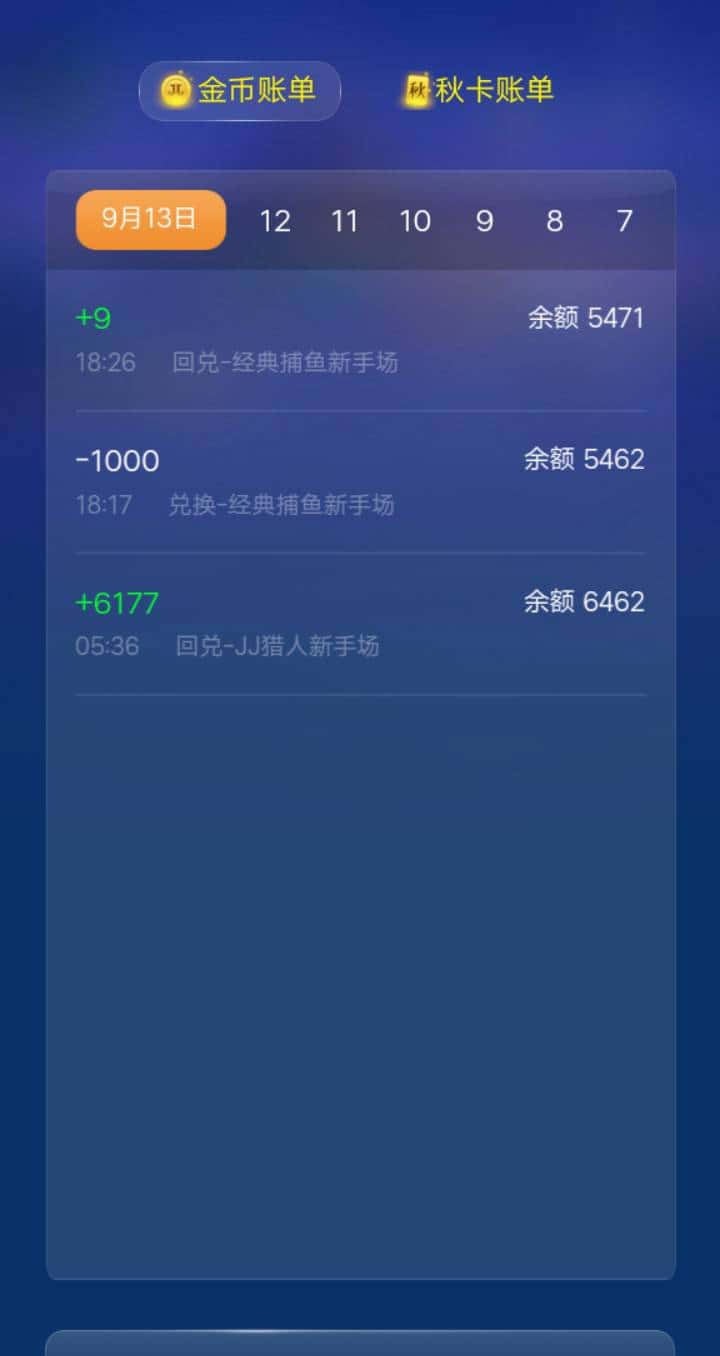Screen dimensions: 720x1356
Task: Select date 12 in the date bar
Action: click(x=276, y=221)
